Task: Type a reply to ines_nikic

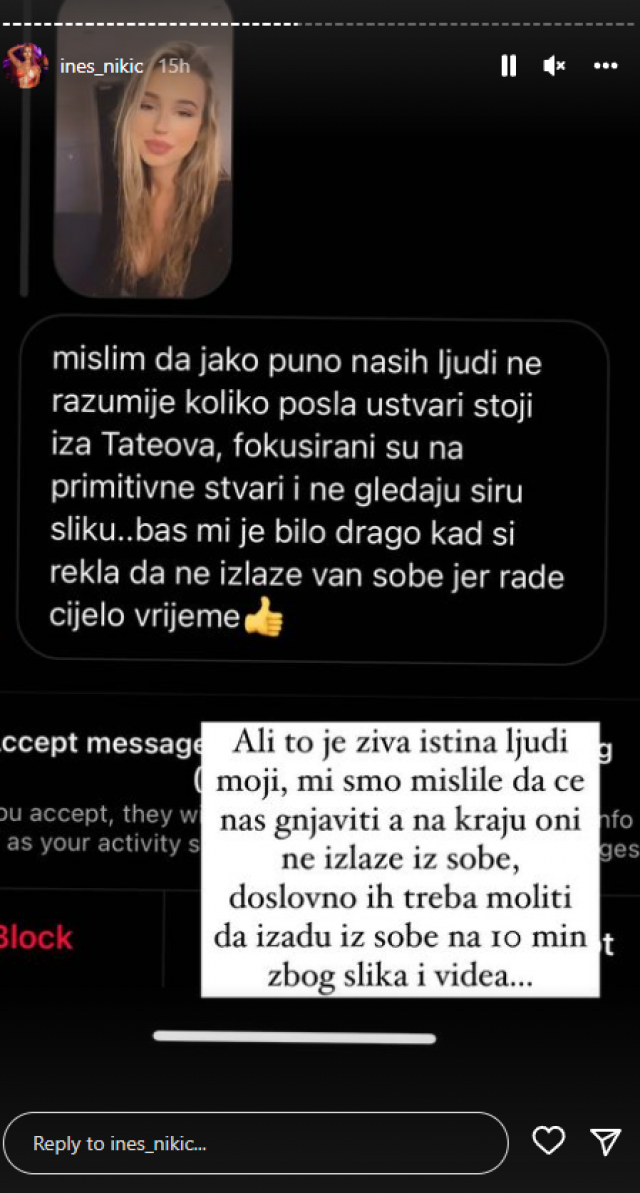Action: coord(255,1143)
